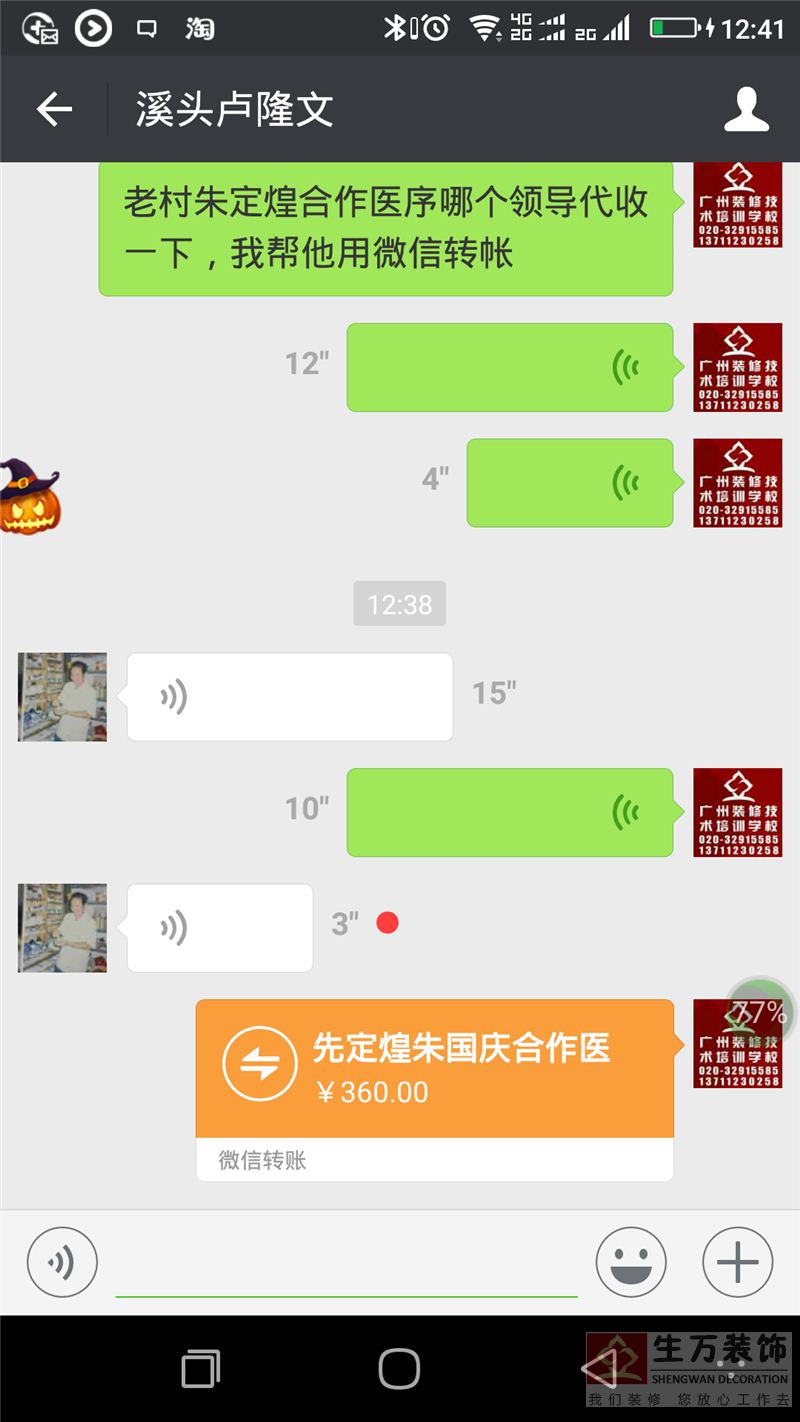Open the Android recent apps view
The image size is (800, 1422).
[200, 1368]
